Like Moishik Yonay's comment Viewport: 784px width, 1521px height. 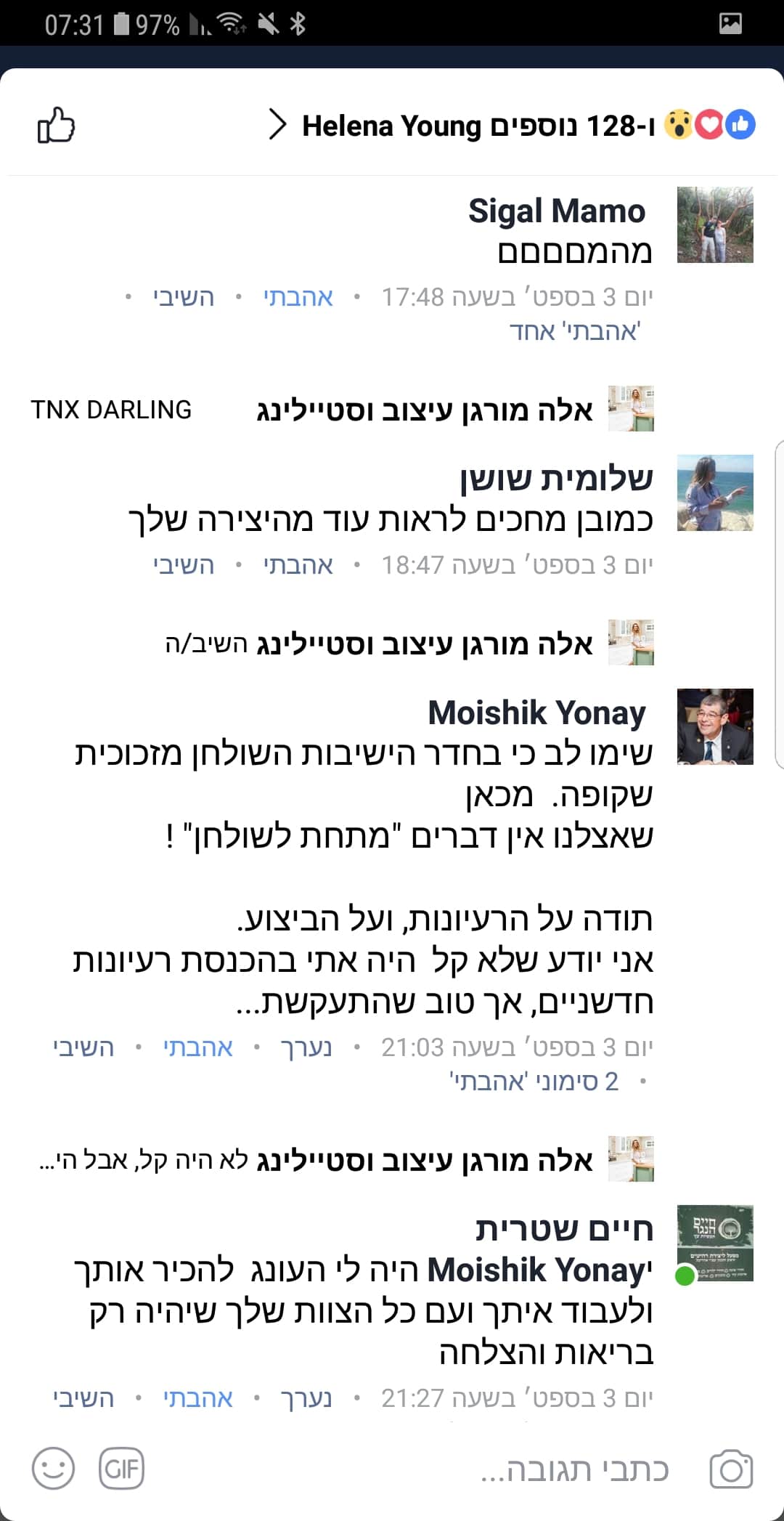coord(198,1047)
